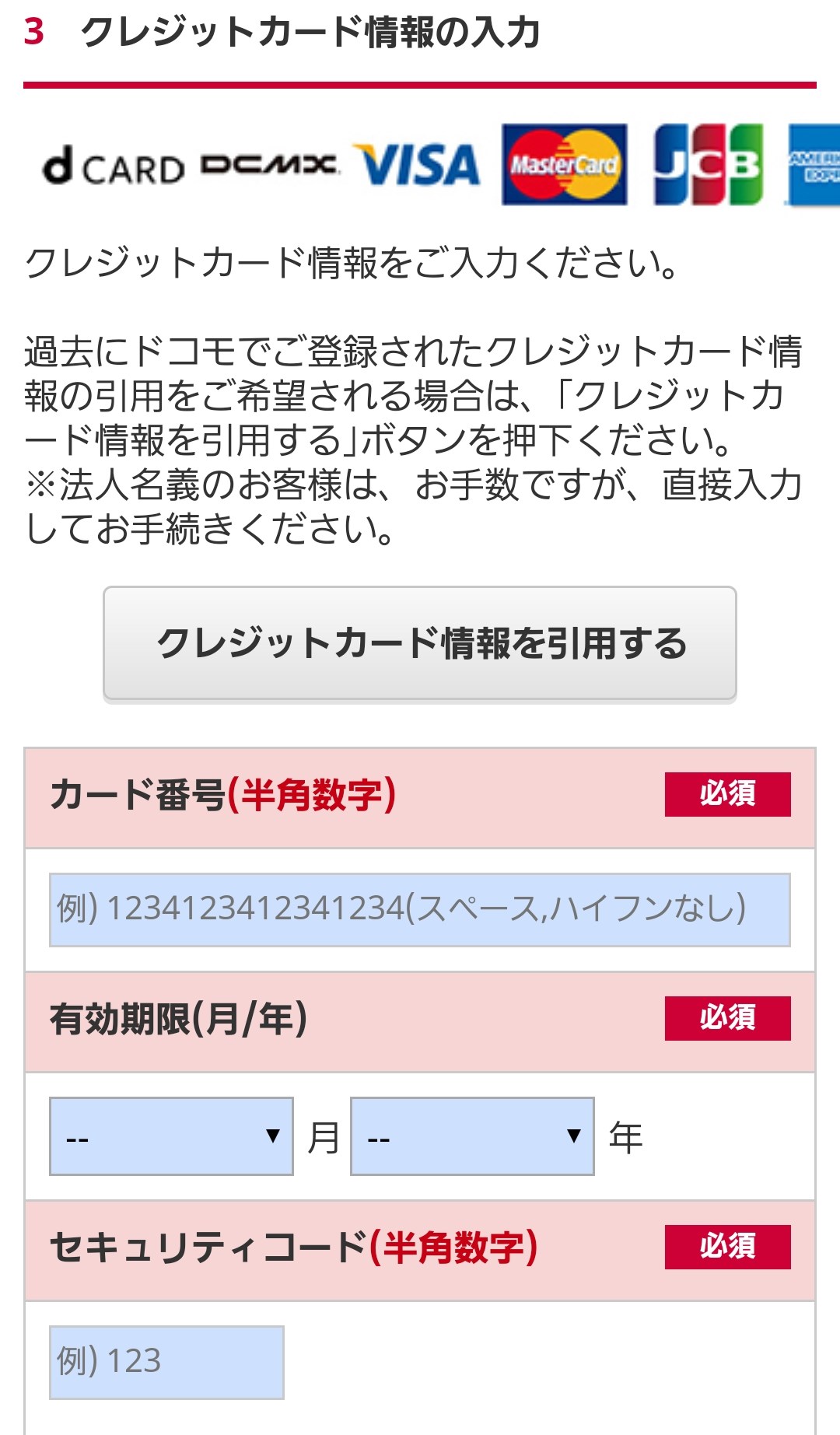Image resolution: width=840 pixels, height=1435 pixels.
Task: Focus the カード番号 input field
Action: pos(420,909)
